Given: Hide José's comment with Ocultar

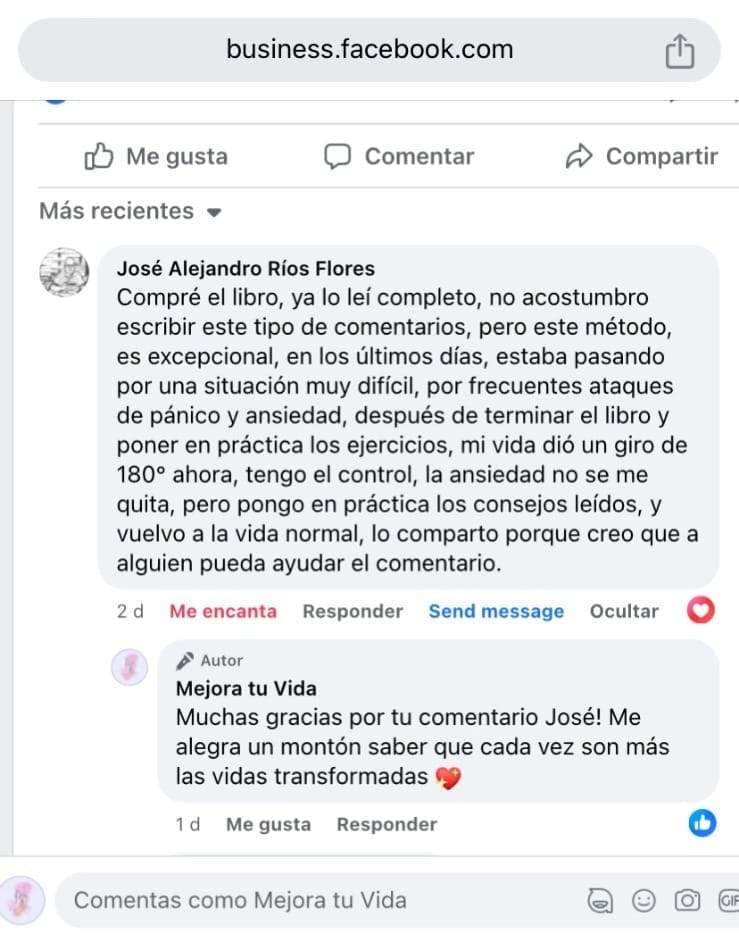Looking at the screenshot, I should point(624,611).
